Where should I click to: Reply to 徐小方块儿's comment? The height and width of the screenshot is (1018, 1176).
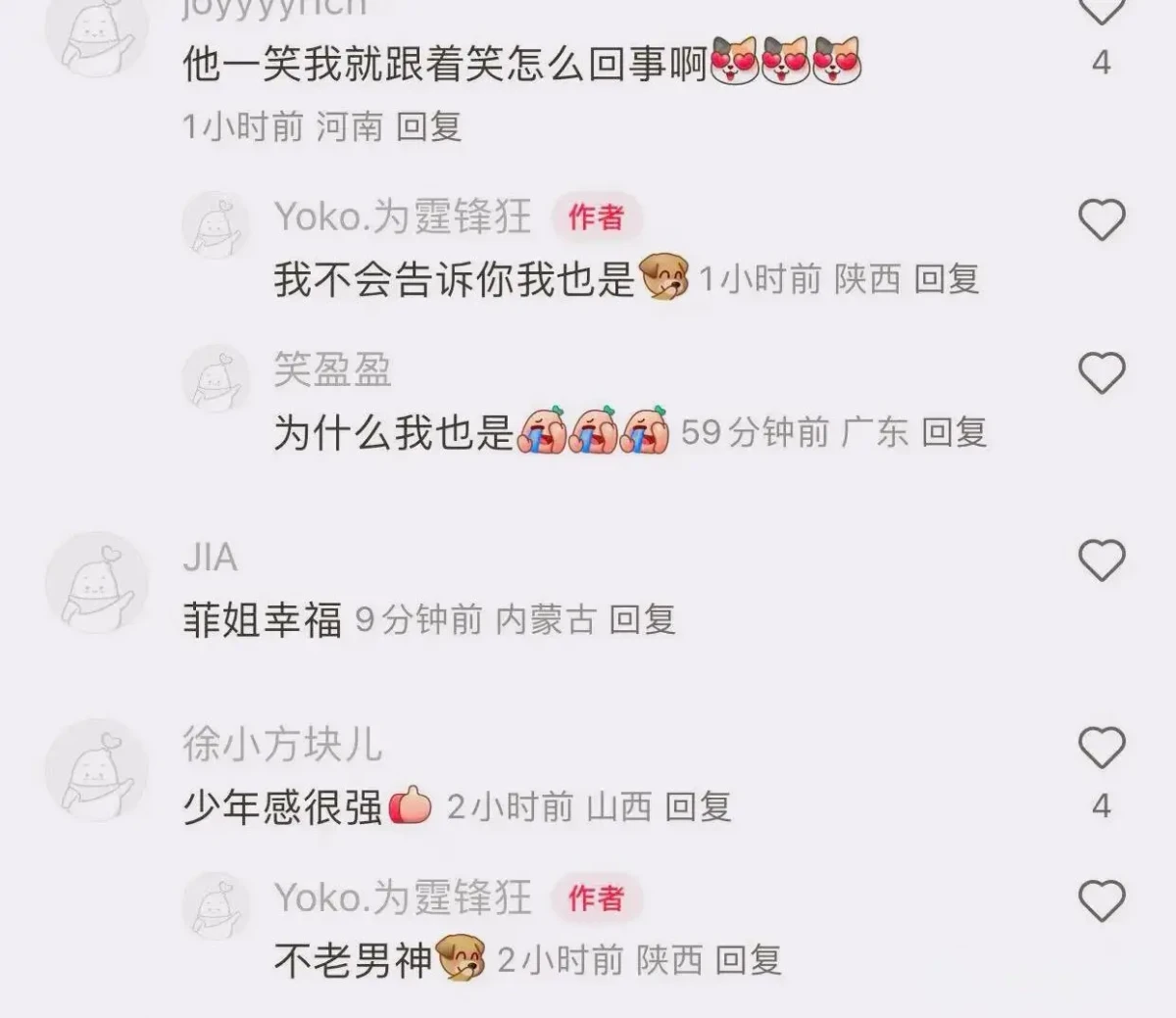[698, 806]
